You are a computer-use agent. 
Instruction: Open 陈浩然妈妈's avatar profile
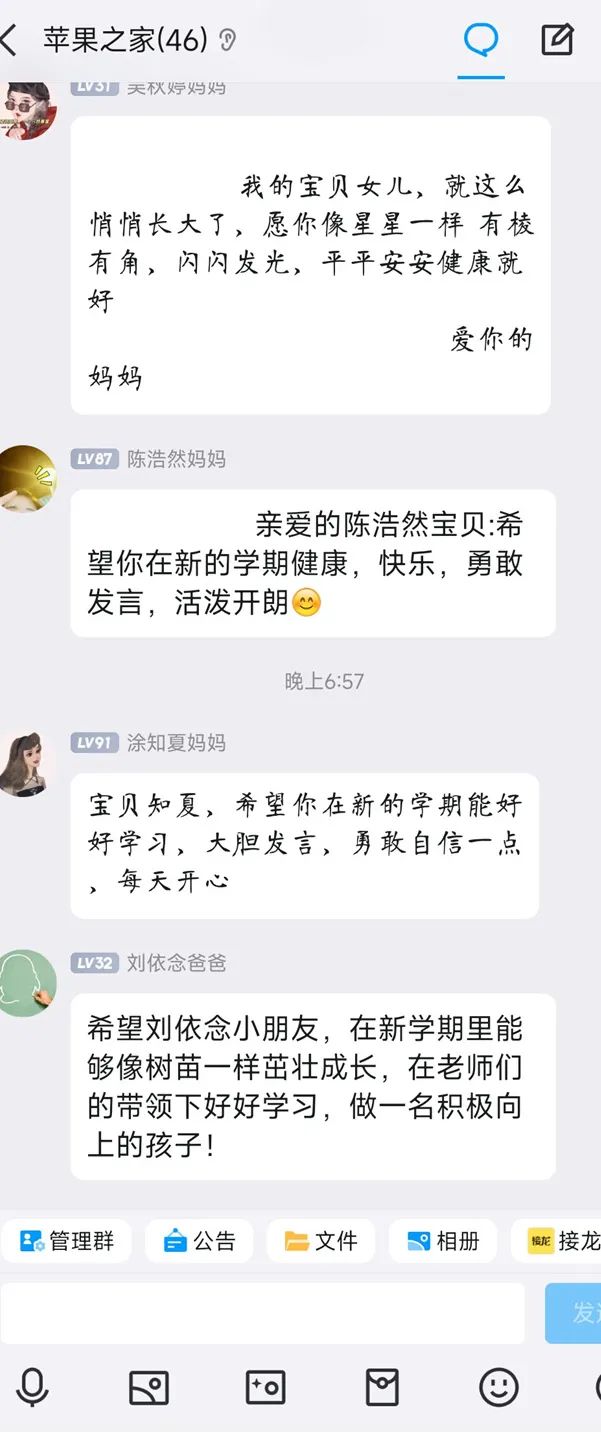click(28, 477)
